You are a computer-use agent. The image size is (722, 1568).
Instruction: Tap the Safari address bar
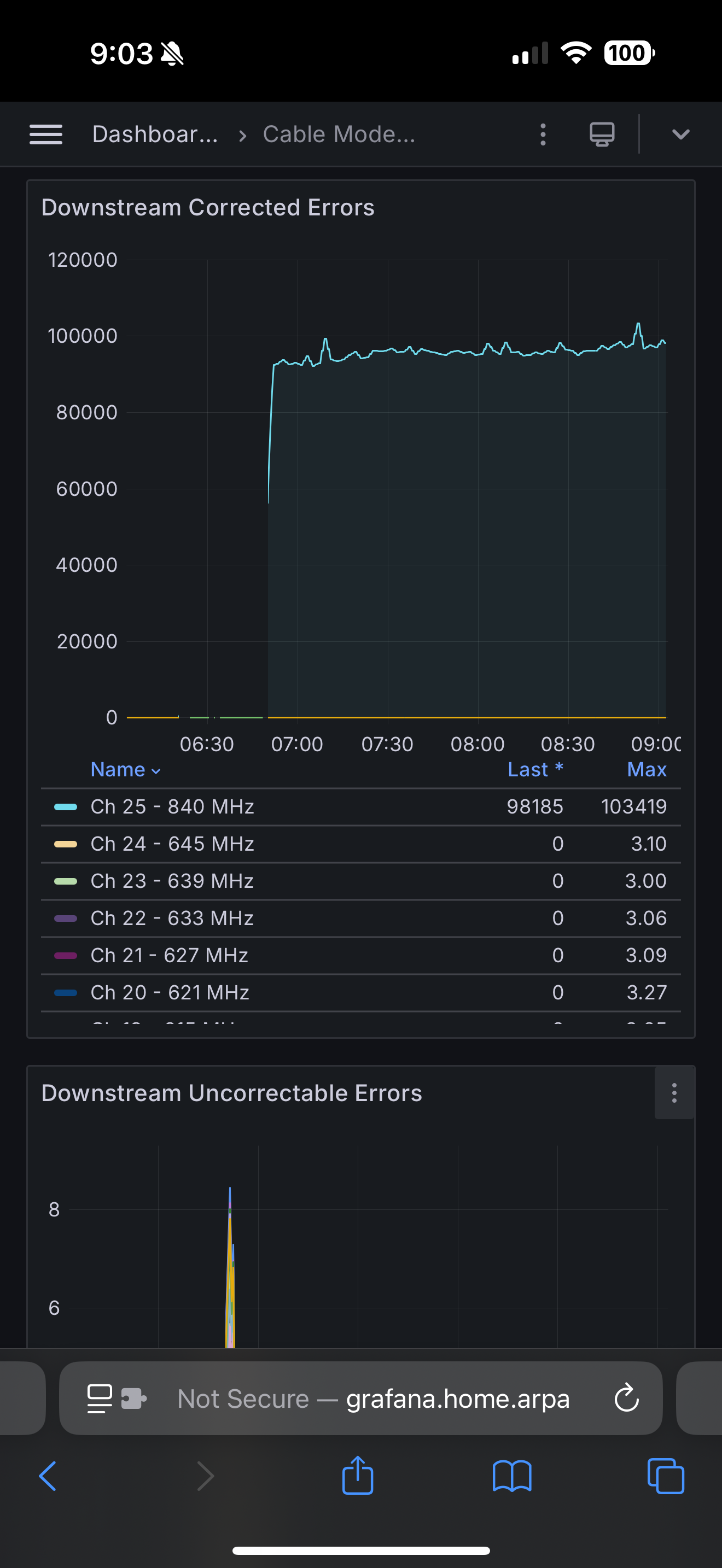coord(360,1398)
